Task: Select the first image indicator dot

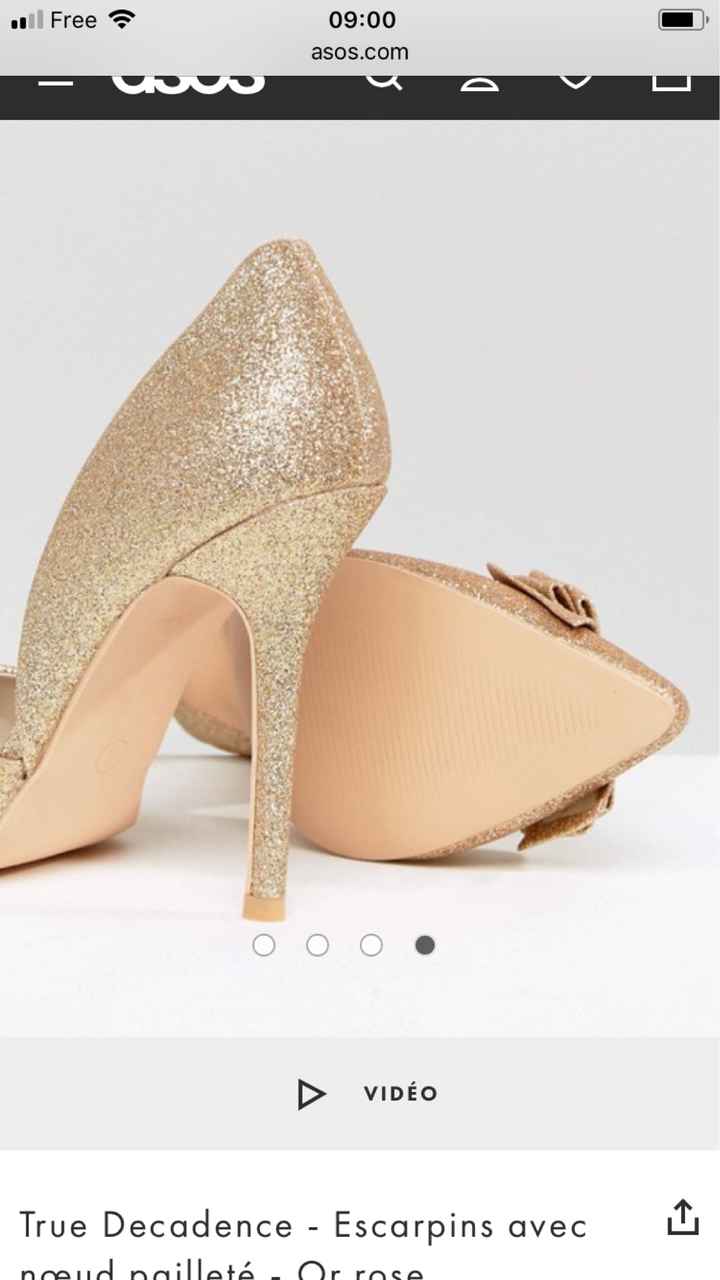Action: tap(264, 945)
